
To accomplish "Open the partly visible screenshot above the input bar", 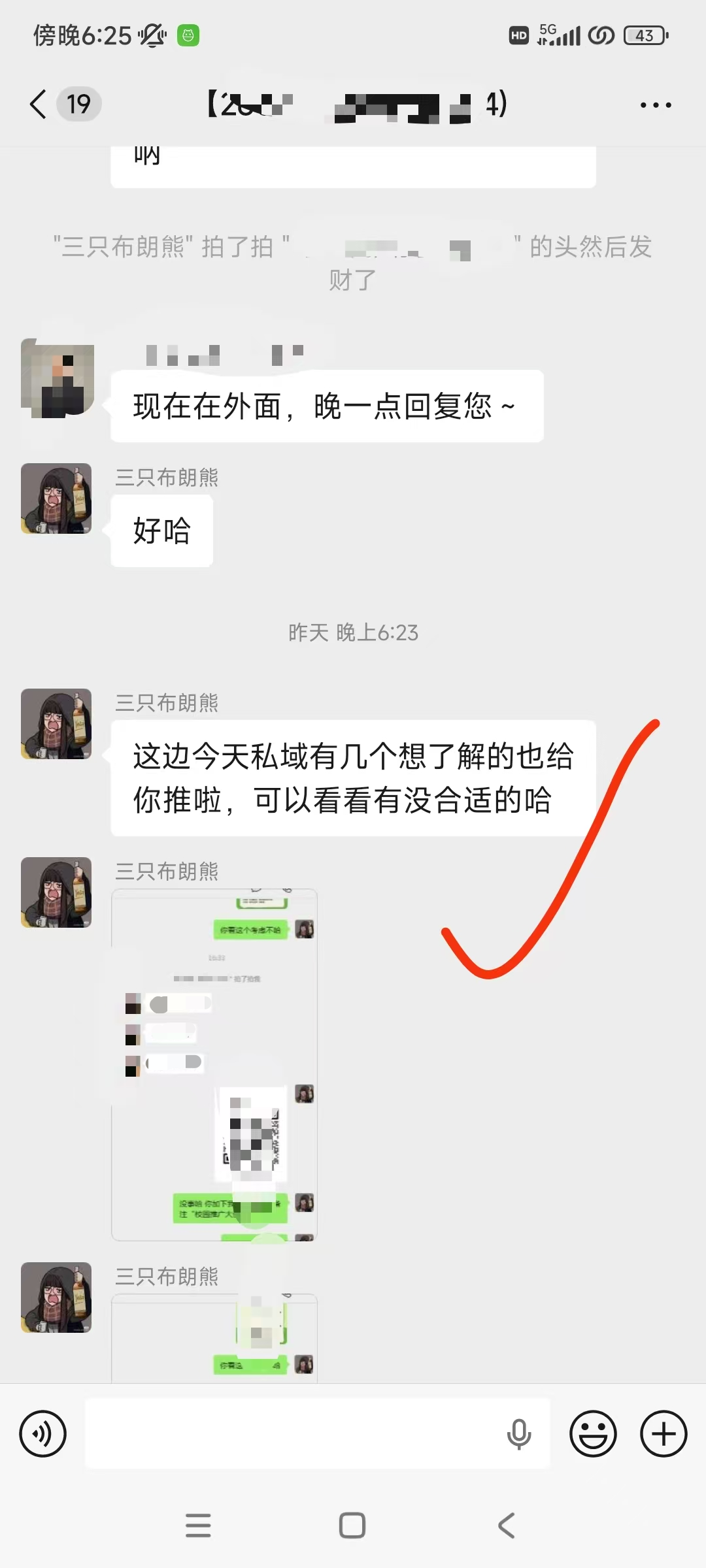I will [x=214, y=1339].
